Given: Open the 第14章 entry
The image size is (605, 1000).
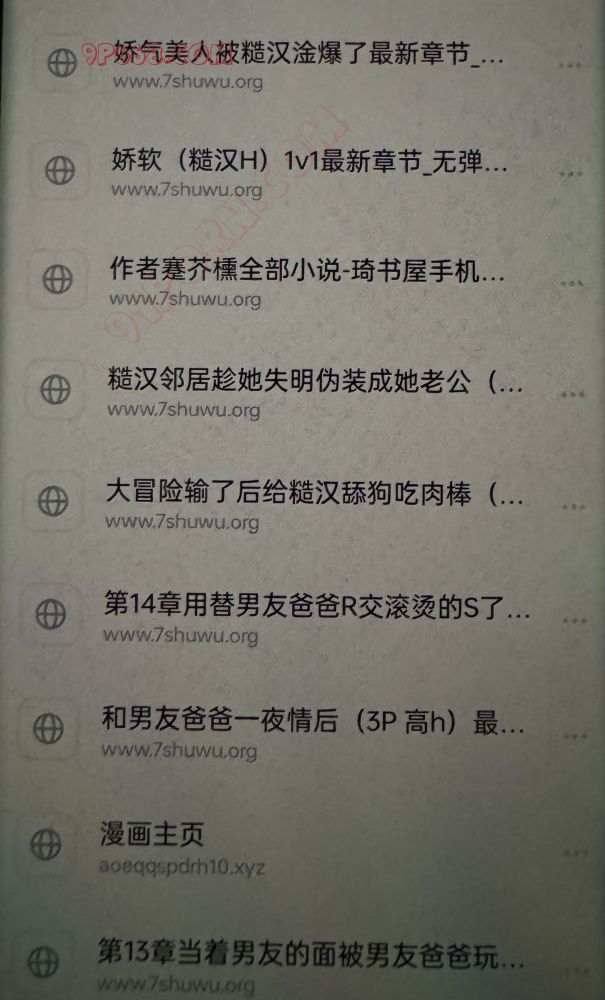Looking at the screenshot, I should click(315, 606).
